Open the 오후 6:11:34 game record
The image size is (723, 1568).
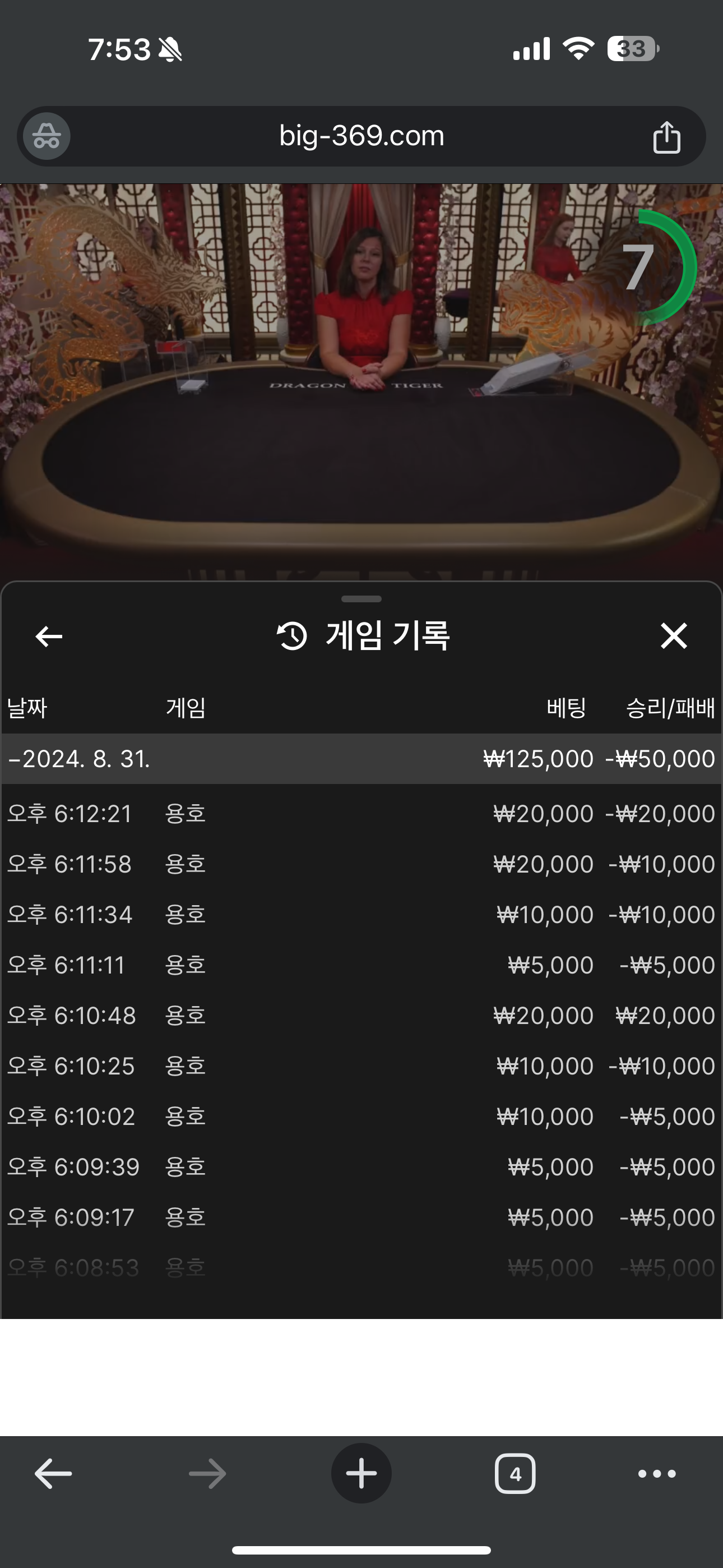coord(361,915)
